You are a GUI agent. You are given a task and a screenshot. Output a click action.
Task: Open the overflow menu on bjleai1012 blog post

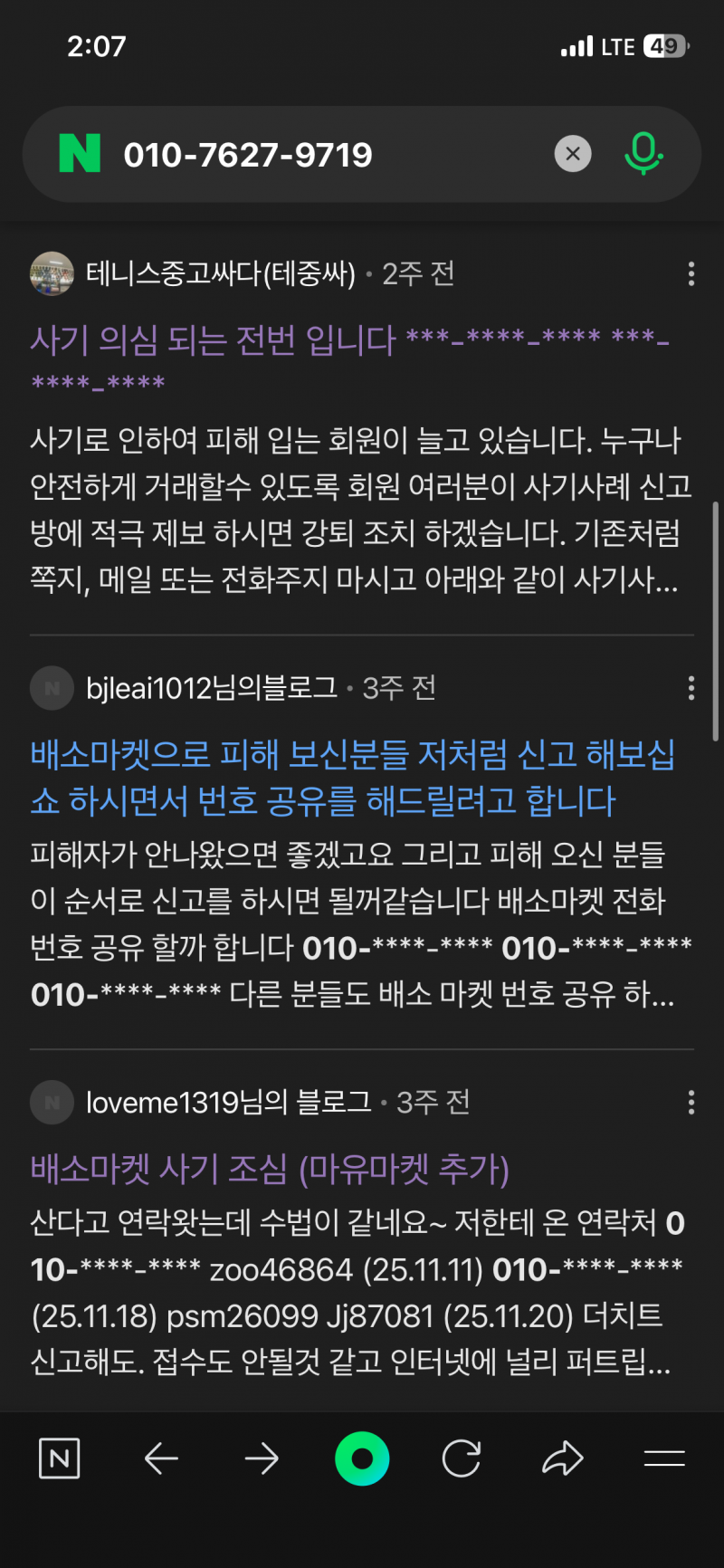[x=691, y=688]
